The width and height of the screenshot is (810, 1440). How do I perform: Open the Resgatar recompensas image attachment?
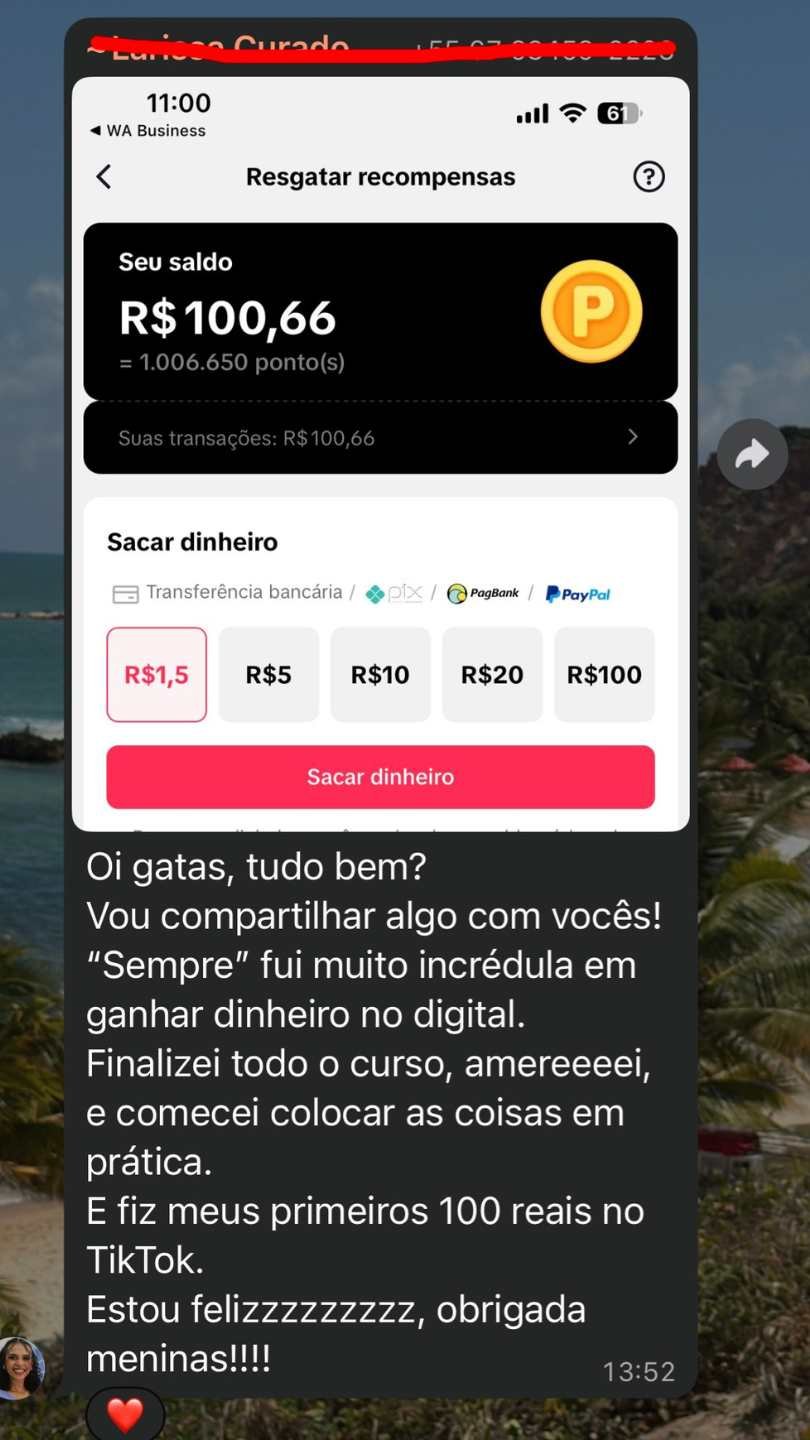point(380,454)
